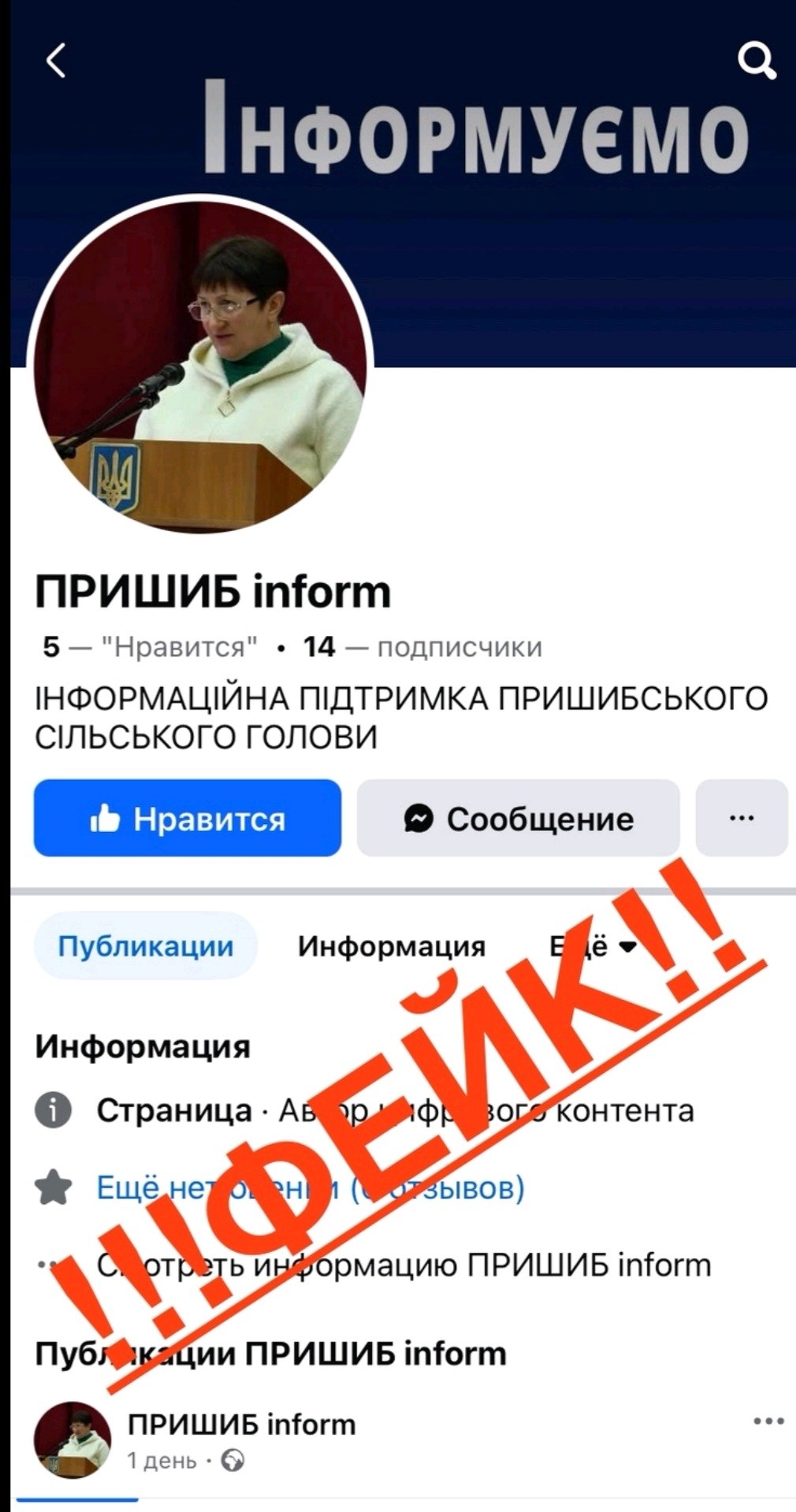This screenshot has width=796, height=1512.
Task: Open search on the page
Action: tap(757, 61)
